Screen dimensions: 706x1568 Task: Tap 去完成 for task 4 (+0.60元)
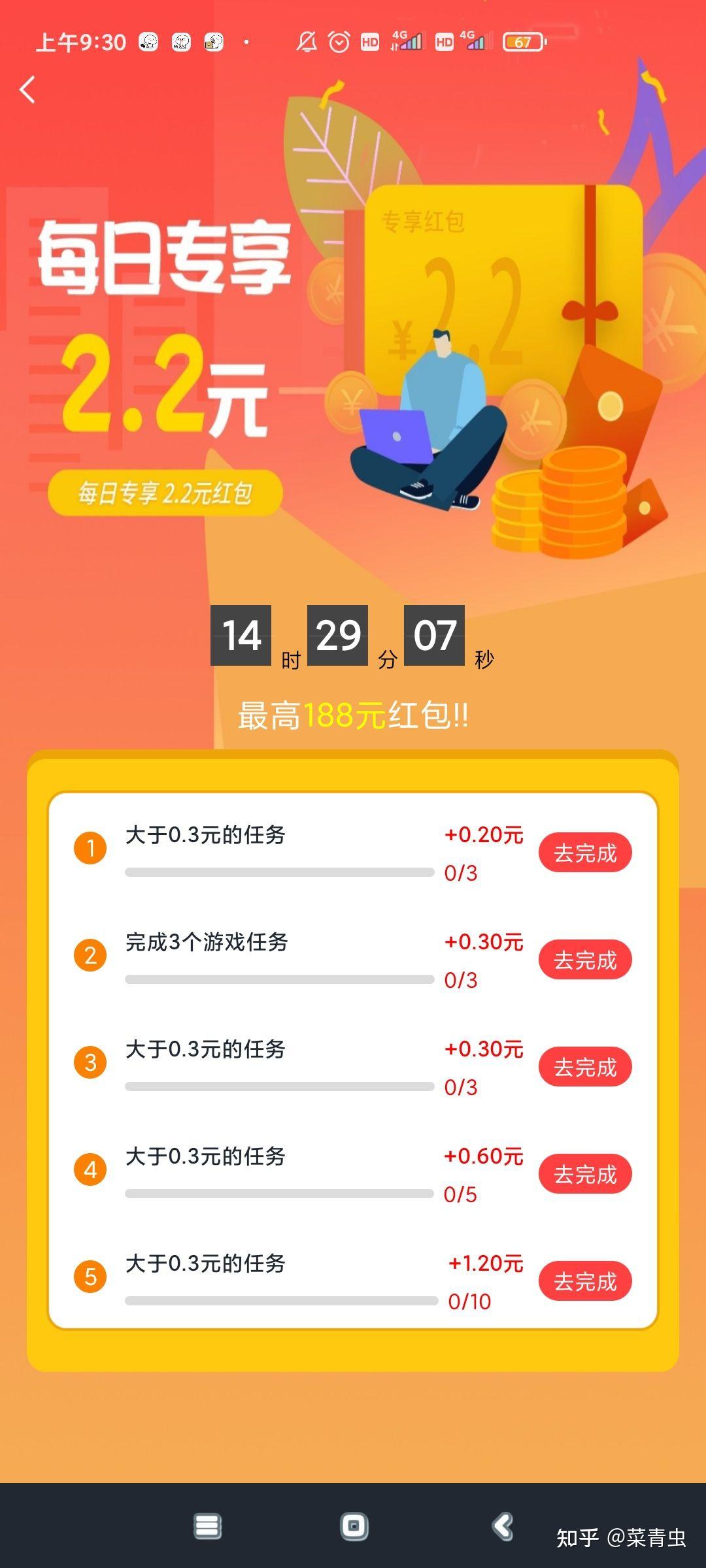(585, 1174)
